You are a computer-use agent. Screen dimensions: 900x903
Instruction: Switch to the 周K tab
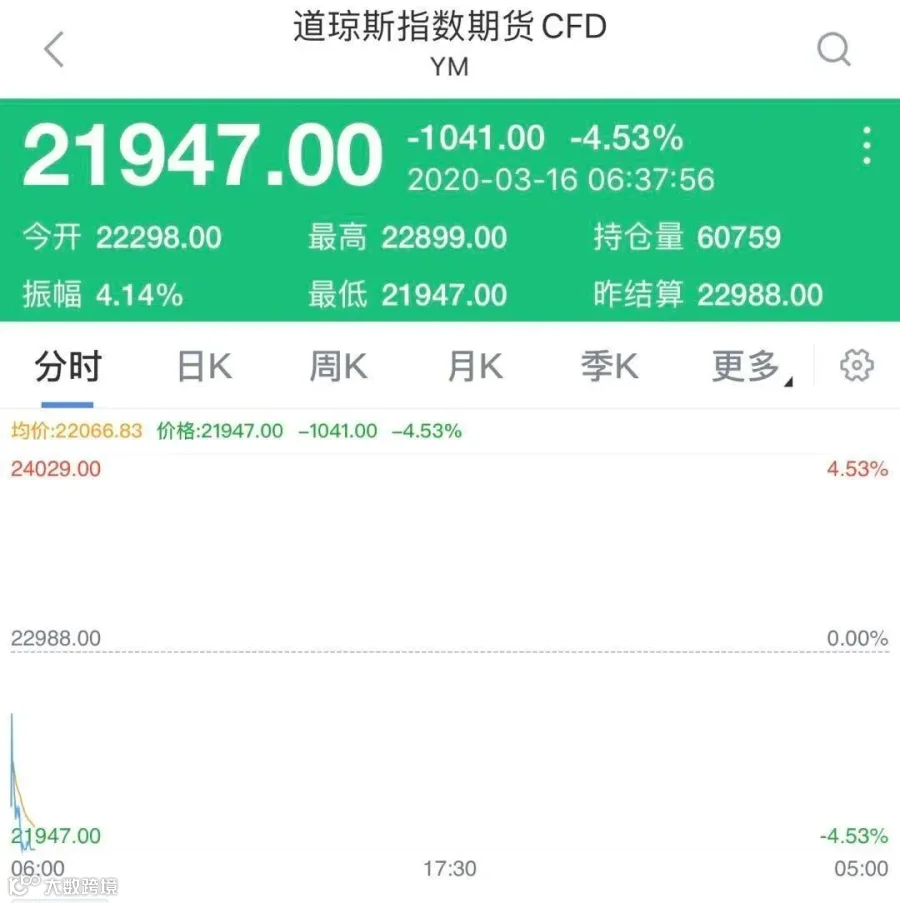[x=338, y=367]
